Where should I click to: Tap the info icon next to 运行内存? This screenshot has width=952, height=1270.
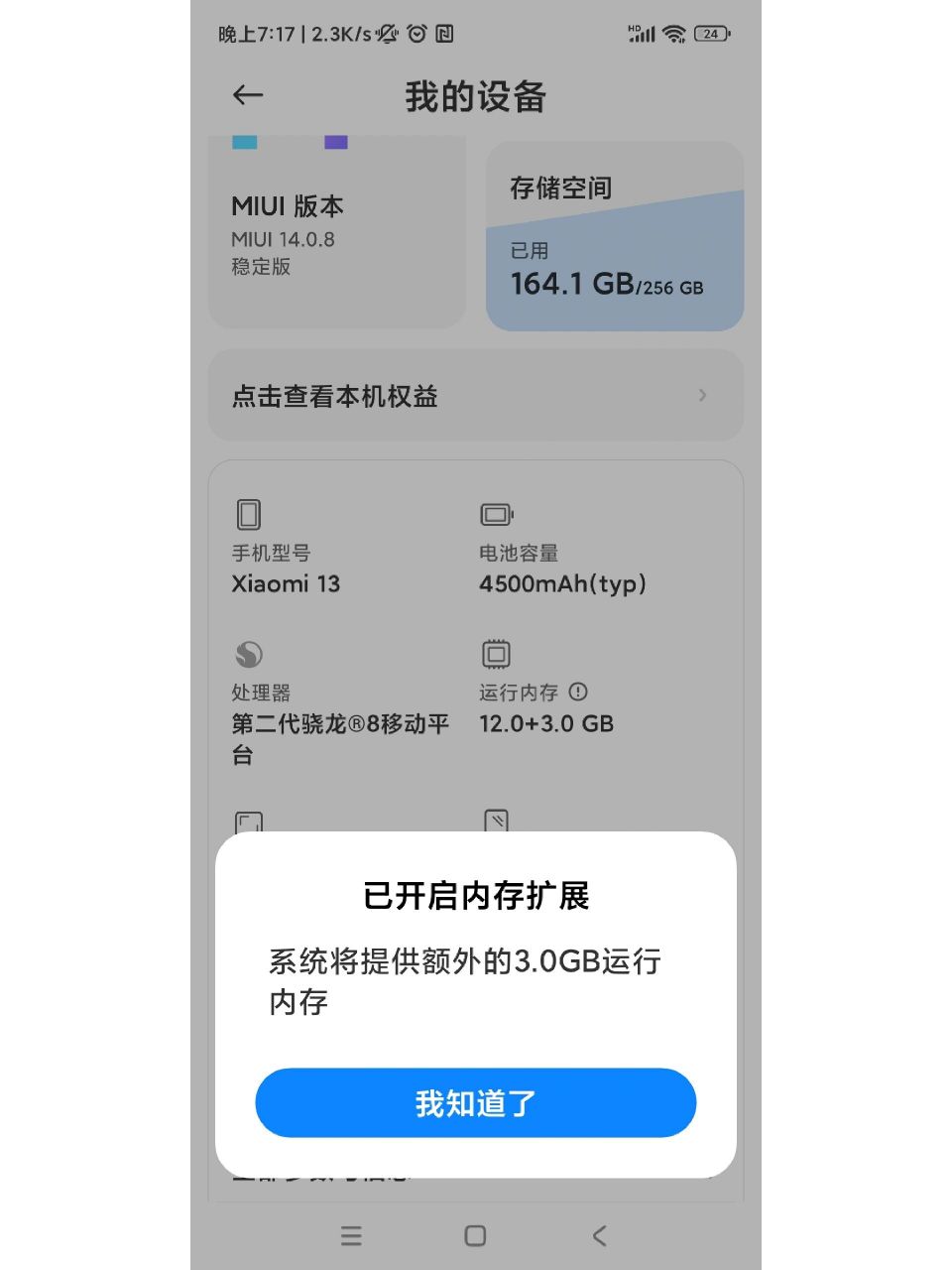point(579,692)
